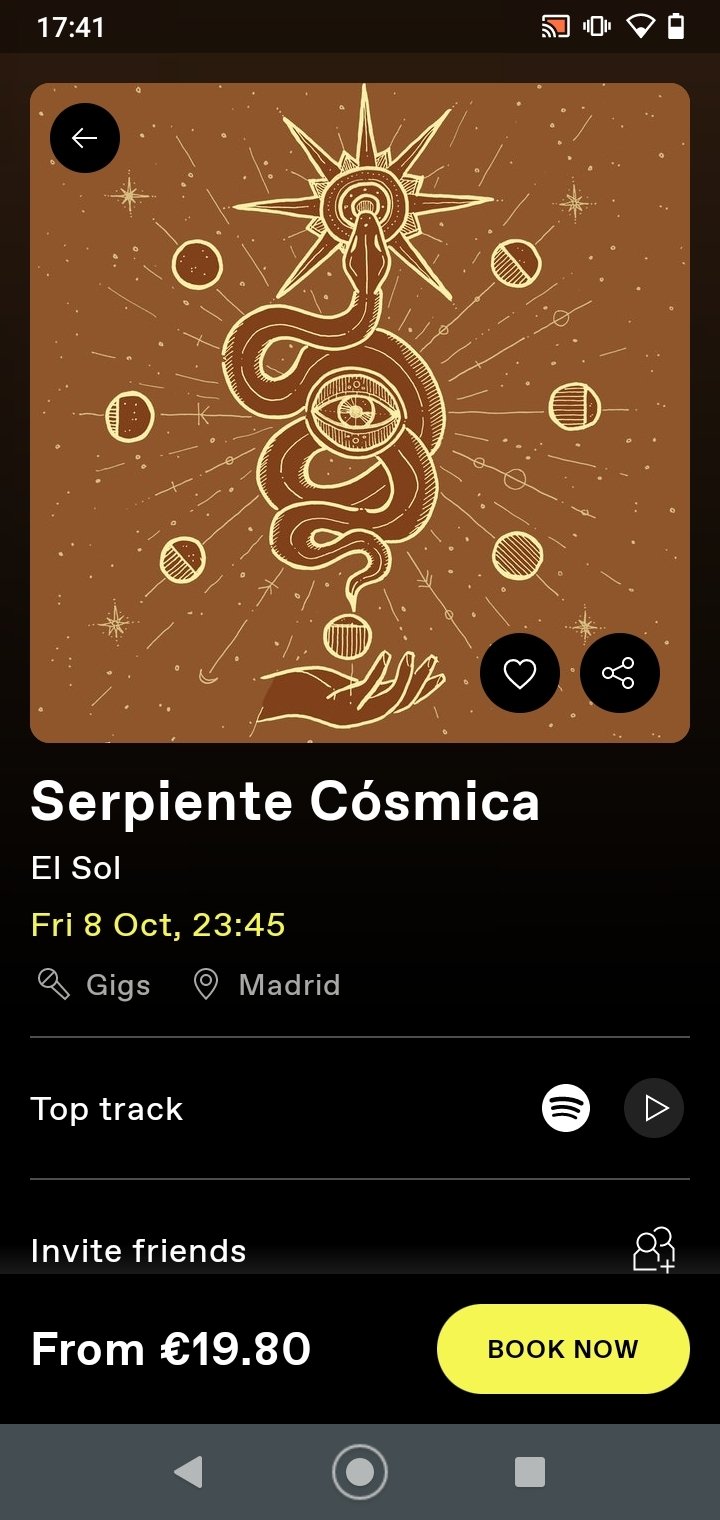Open the system recent apps view
This screenshot has height=1520, width=720.
(x=529, y=1471)
